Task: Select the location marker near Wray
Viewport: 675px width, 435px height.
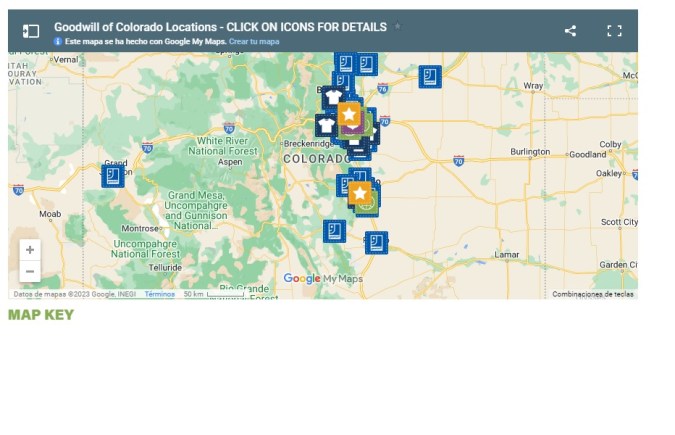Action: 430,76
